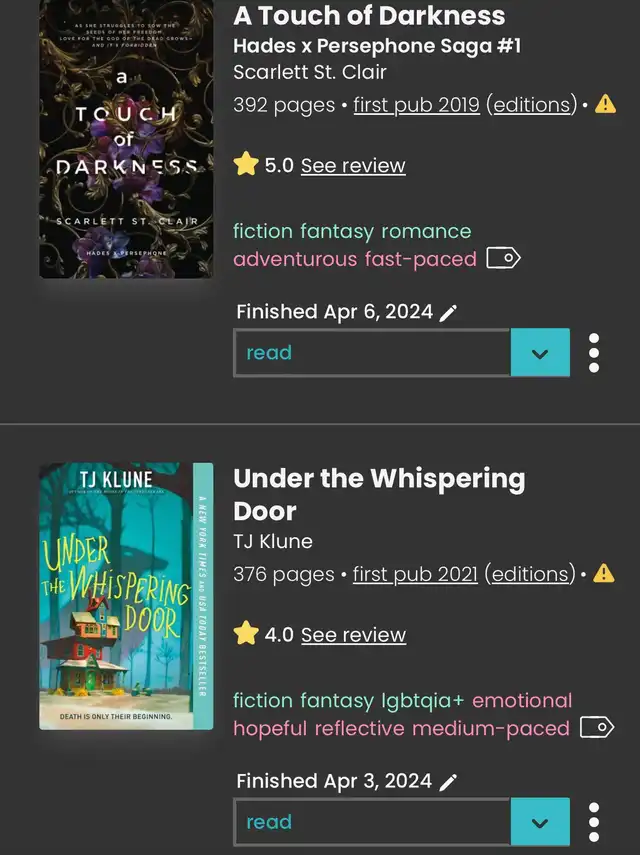View editions of A Touch of Darkness

point(532,104)
